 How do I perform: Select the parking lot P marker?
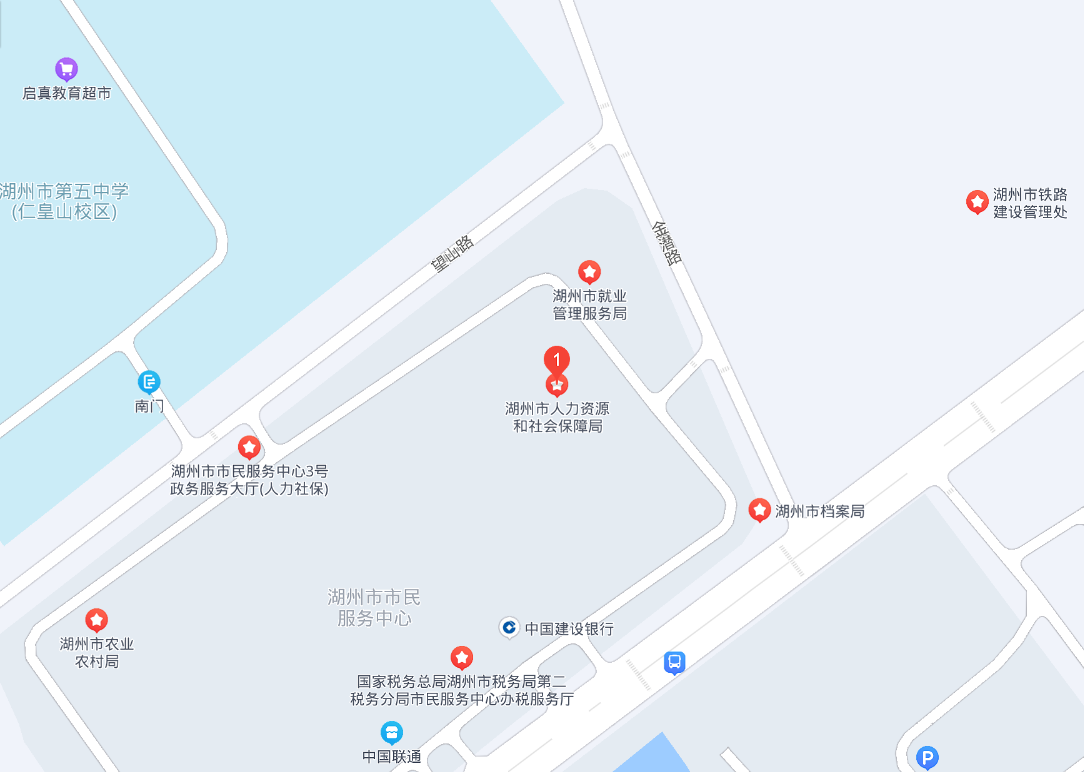click(928, 758)
